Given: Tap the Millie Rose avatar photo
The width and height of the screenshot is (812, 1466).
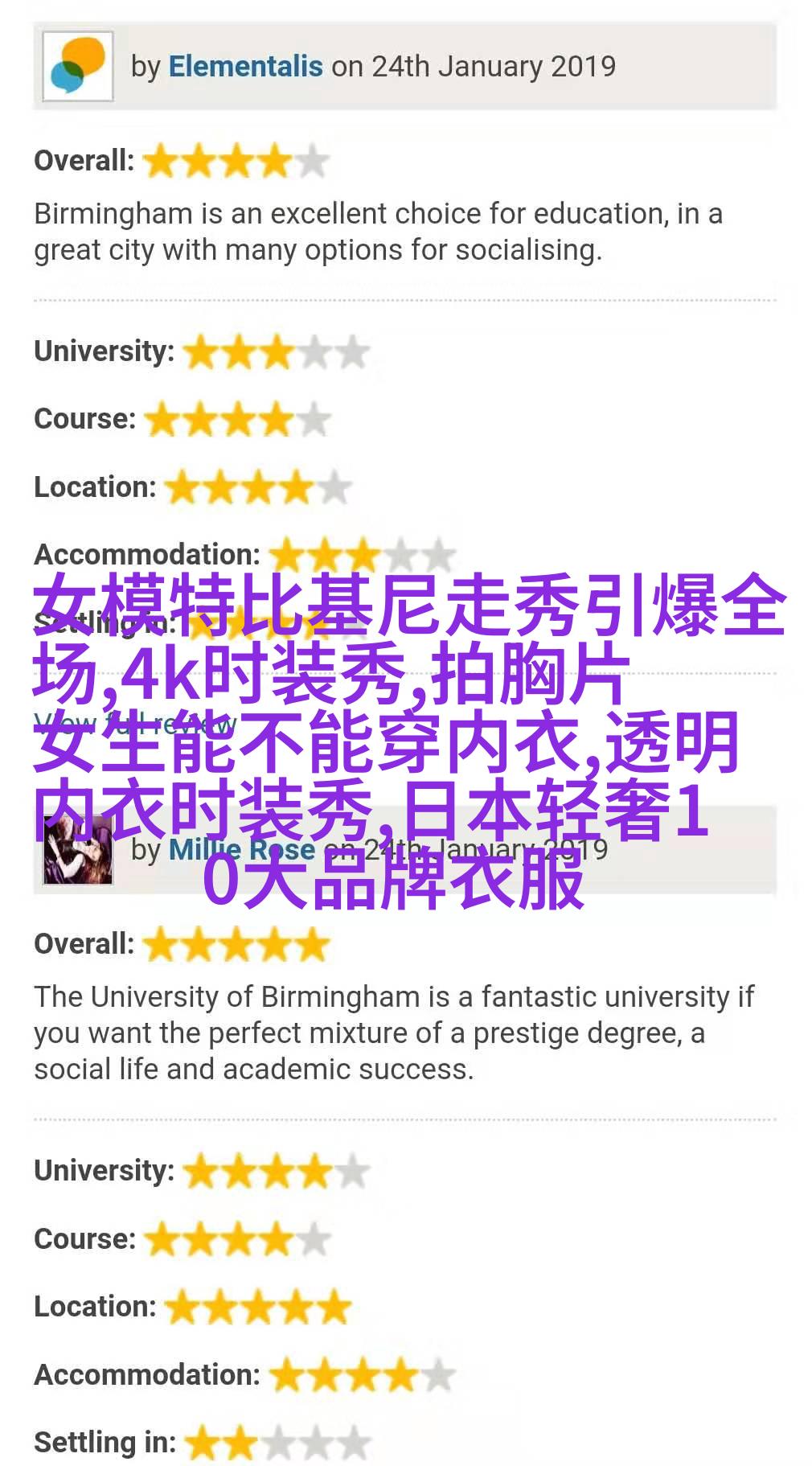Looking at the screenshot, I should (x=78, y=851).
